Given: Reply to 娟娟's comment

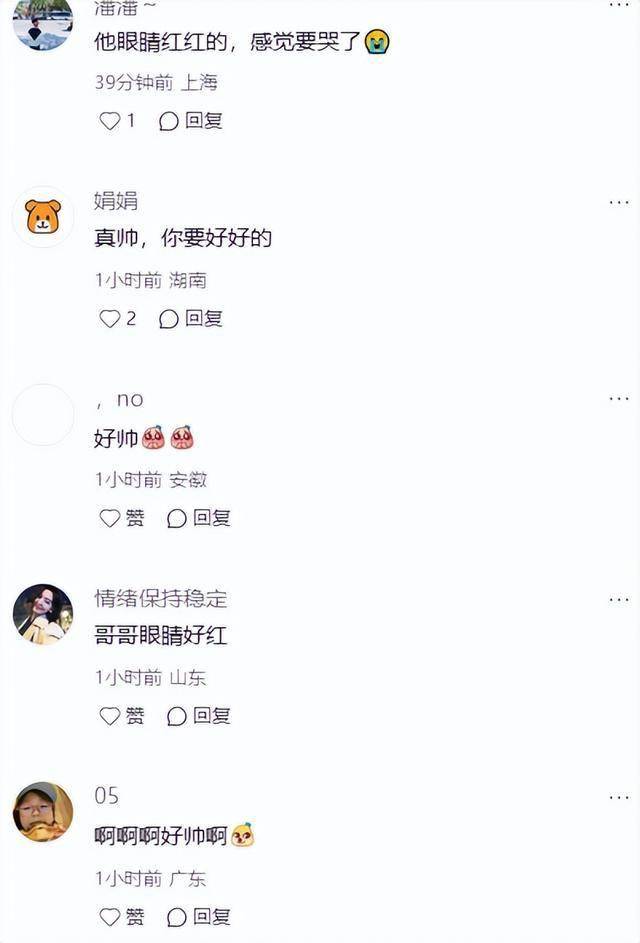Looking at the screenshot, I should point(190,319).
